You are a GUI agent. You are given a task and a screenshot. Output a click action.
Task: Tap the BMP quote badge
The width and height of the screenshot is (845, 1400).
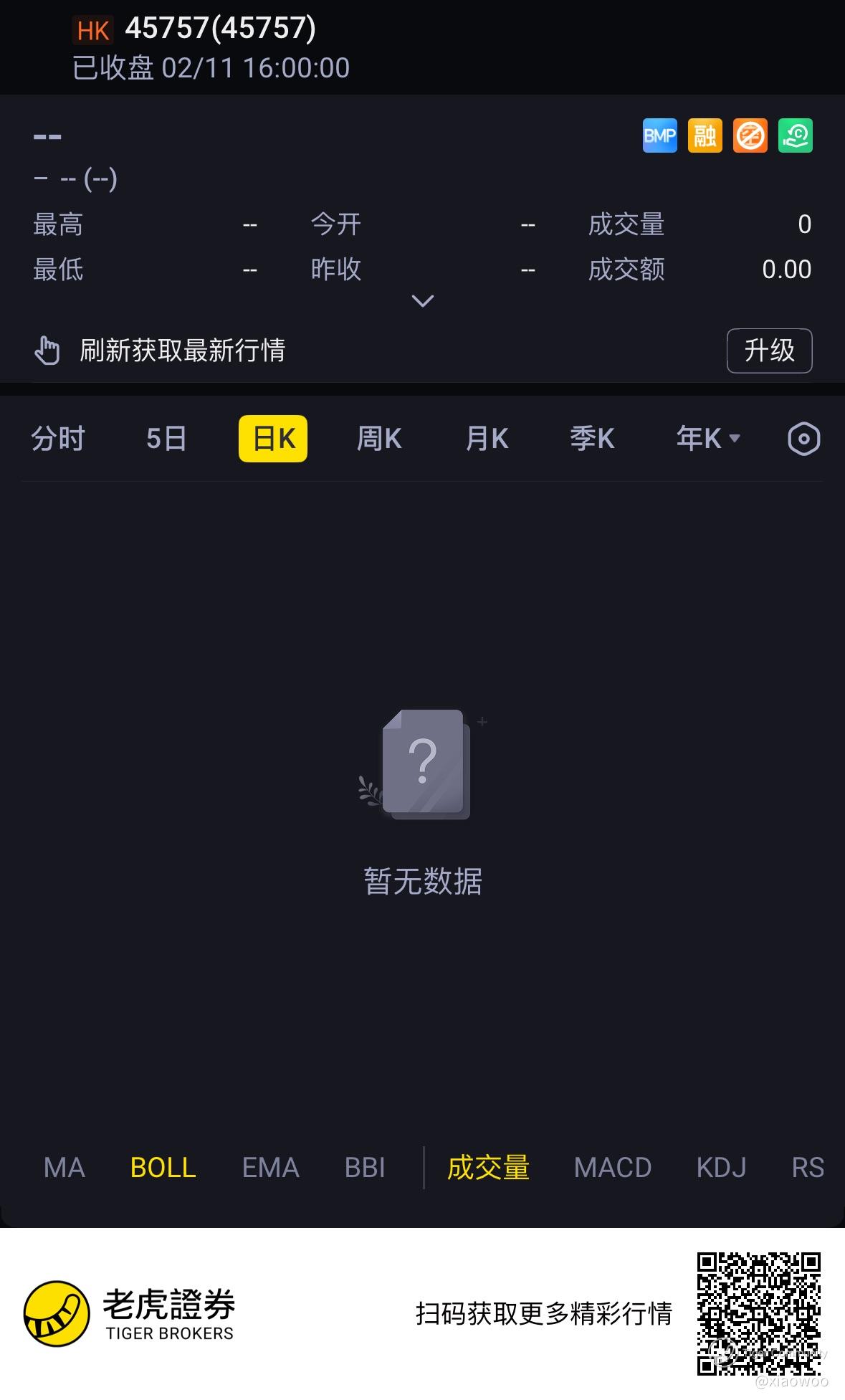[x=659, y=135]
